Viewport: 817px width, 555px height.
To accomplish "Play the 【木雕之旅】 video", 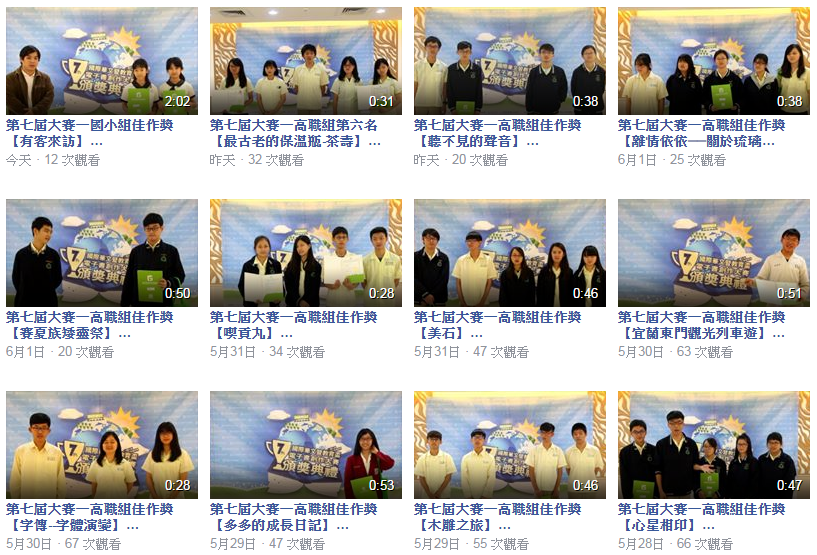I will click(509, 445).
